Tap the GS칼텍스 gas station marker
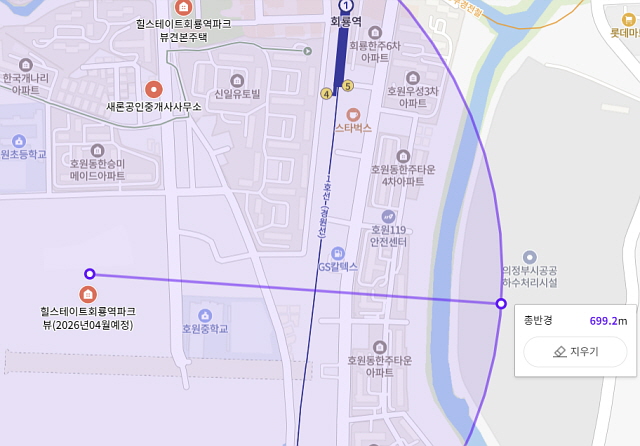This screenshot has height=446, width=640. [x=337, y=253]
